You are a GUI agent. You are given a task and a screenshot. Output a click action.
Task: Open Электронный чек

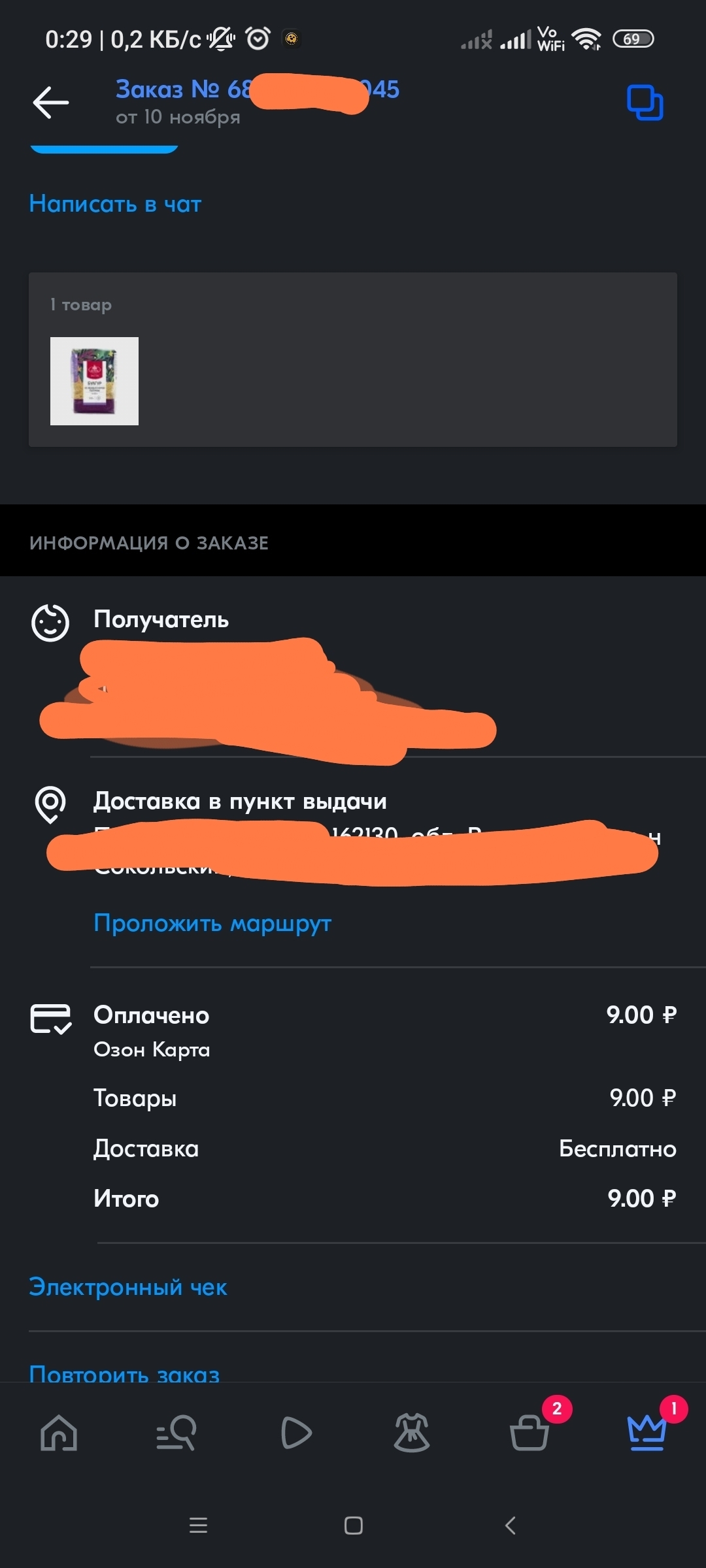tap(128, 1287)
